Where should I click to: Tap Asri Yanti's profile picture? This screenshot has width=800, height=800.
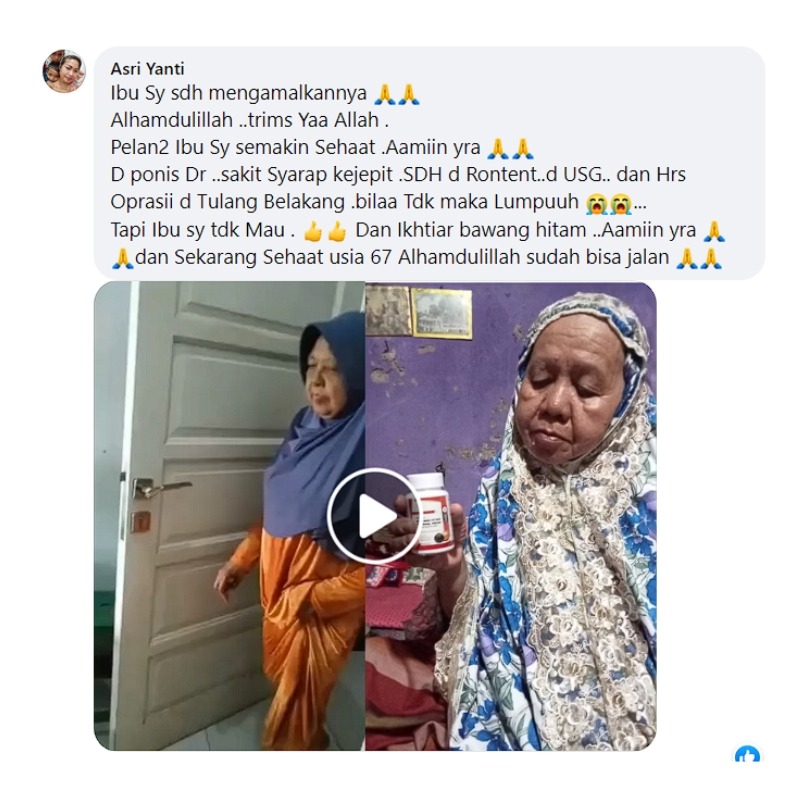[64, 71]
